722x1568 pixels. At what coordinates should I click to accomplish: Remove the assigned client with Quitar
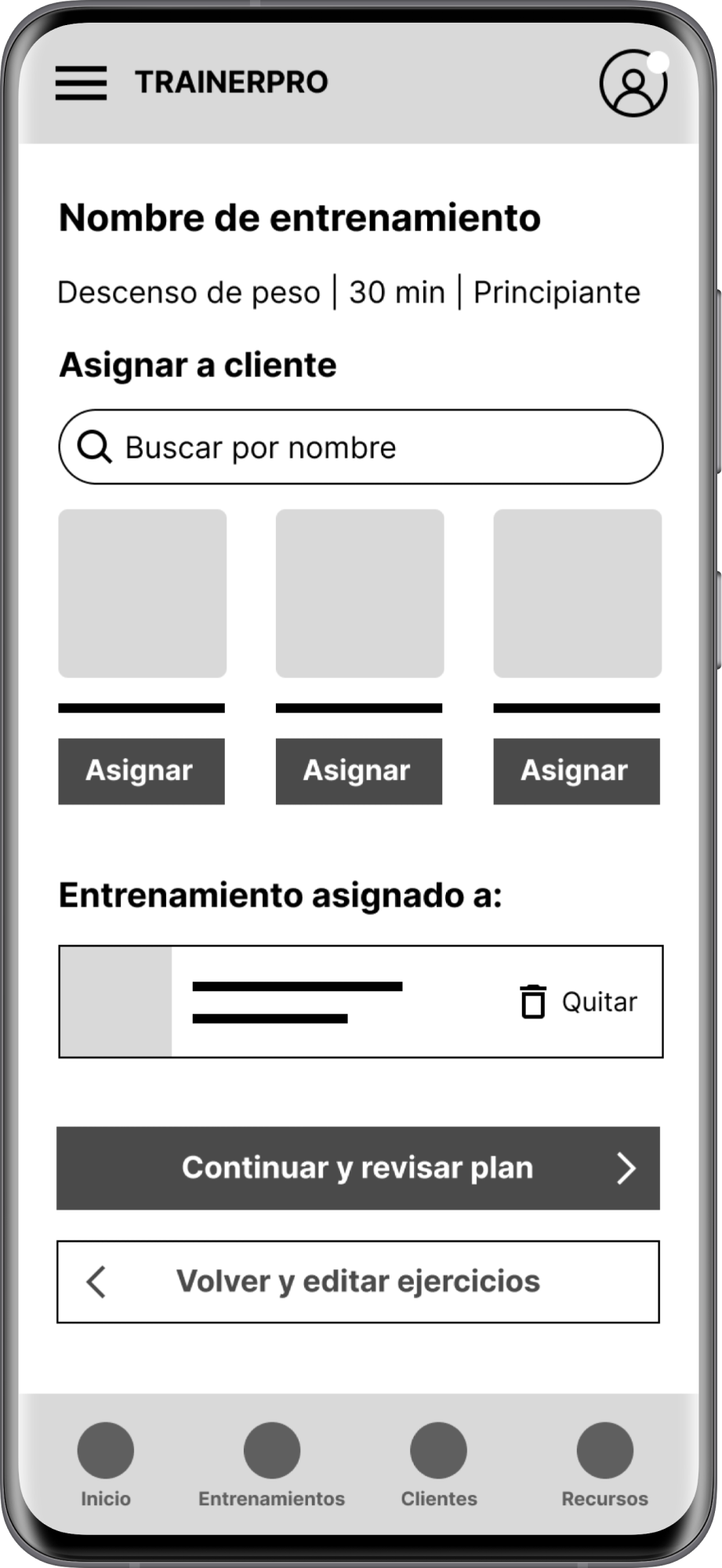click(579, 1002)
